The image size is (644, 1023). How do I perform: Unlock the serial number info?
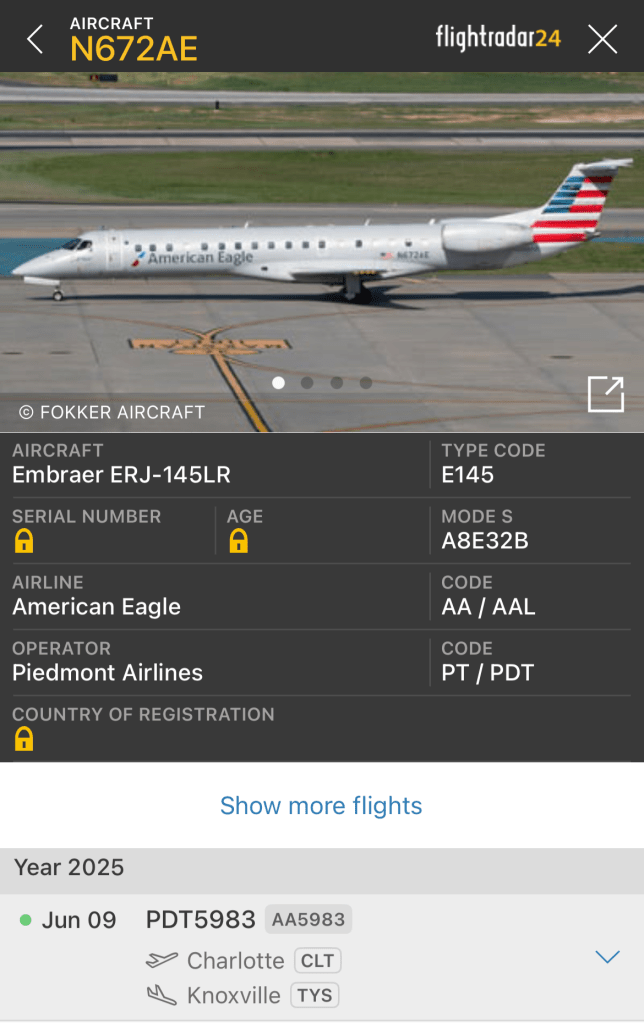click(x=24, y=541)
